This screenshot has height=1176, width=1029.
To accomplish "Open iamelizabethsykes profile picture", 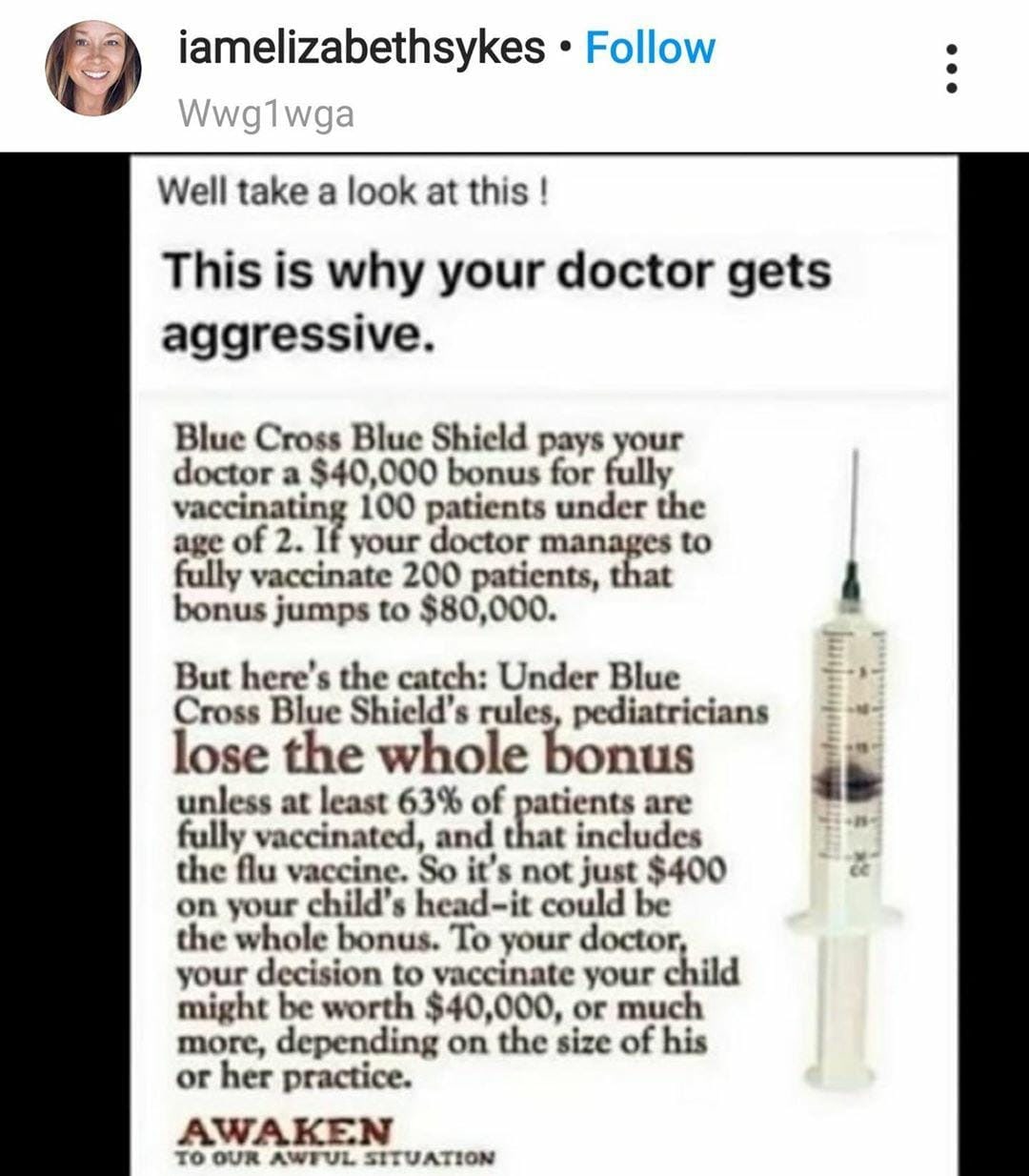I will (92, 69).
